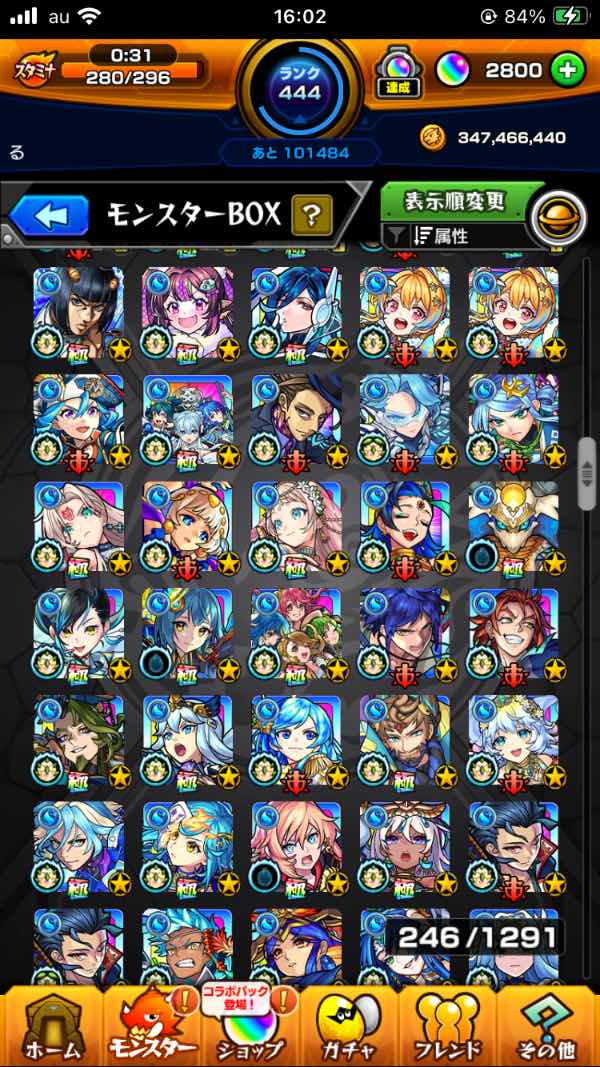Open the question mark help for モンスターBOX

pyautogui.click(x=312, y=215)
